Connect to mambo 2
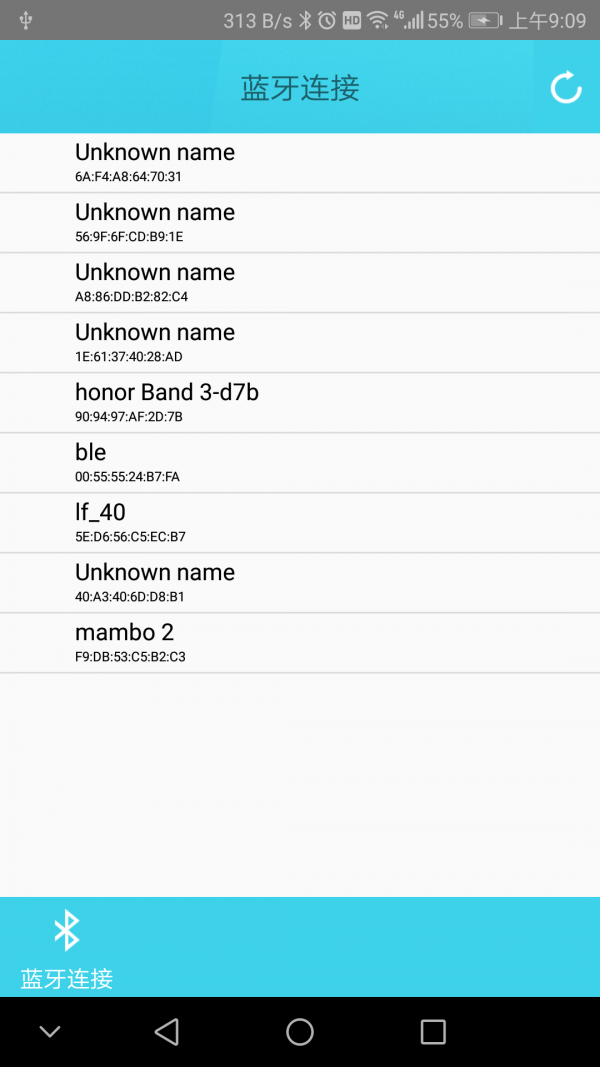Screen dimensions: 600x1067 pyautogui.click(x=300, y=643)
